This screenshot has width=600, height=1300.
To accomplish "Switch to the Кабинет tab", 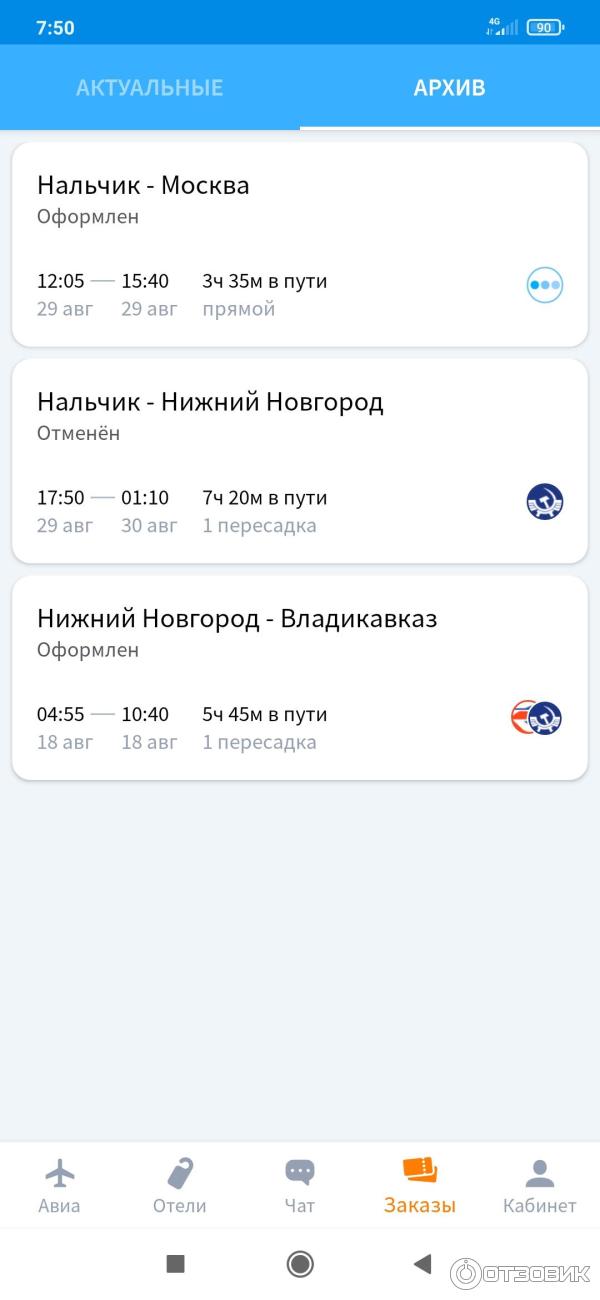I will point(540,1186).
